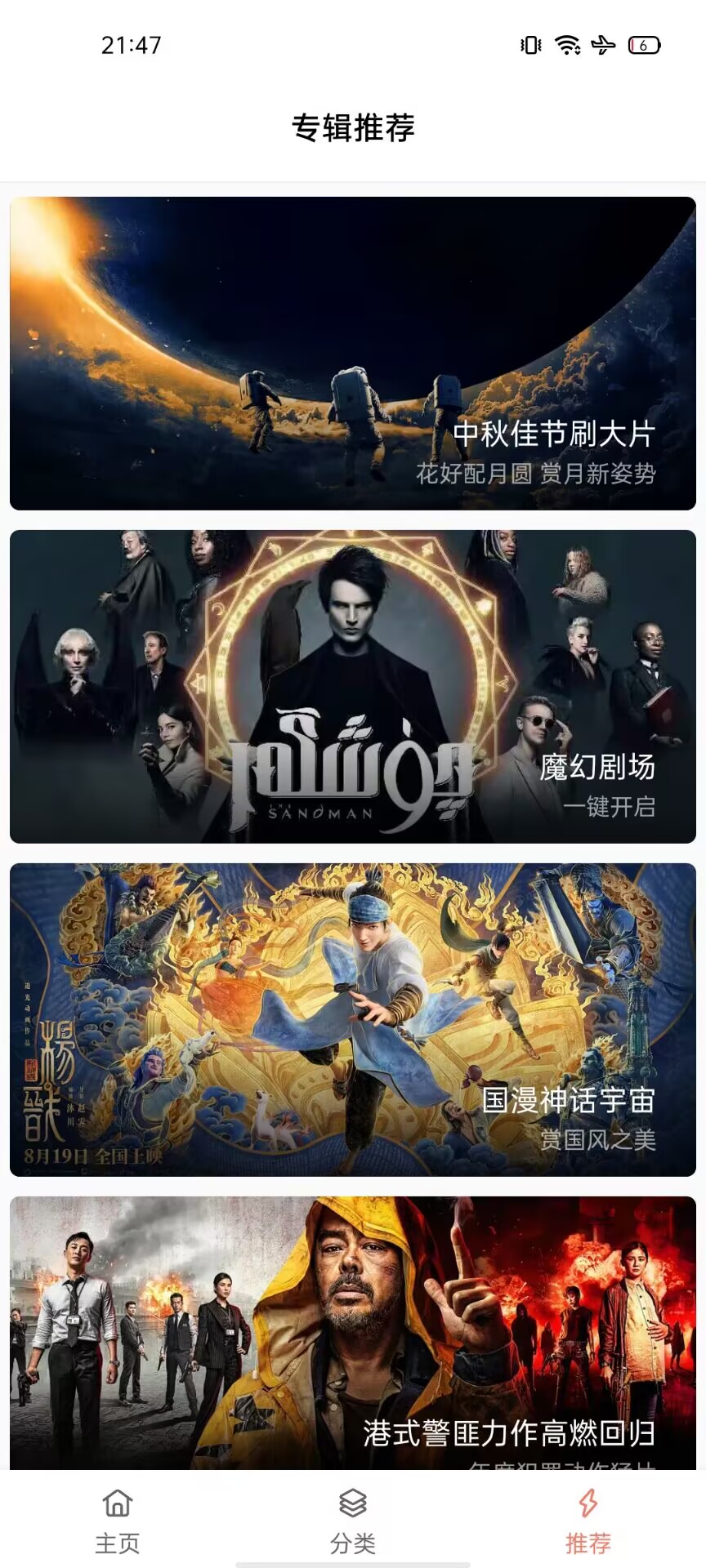Open the 国漫神话宇宙 album card
Viewport: 706px width, 1568px height.
353,1019
